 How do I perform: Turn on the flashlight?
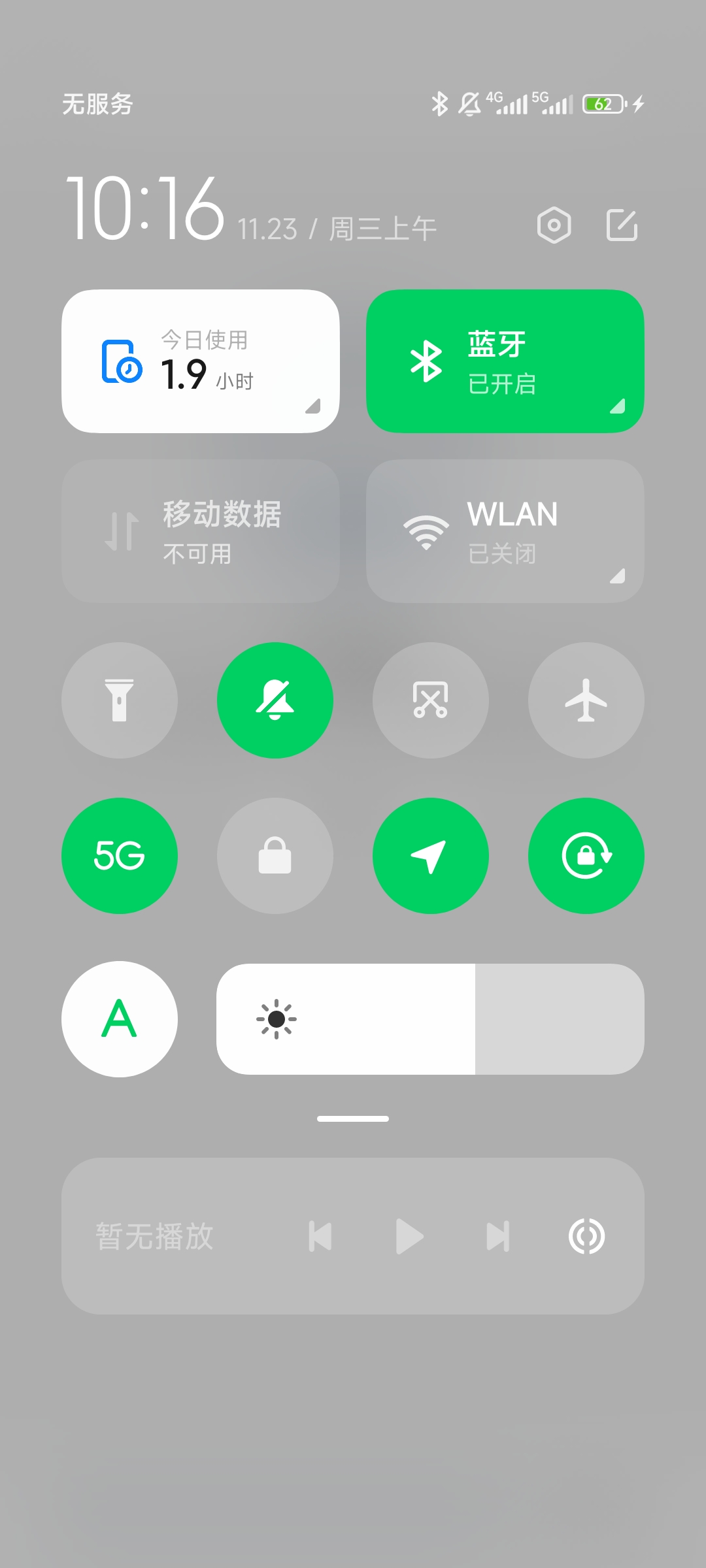(x=120, y=700)
